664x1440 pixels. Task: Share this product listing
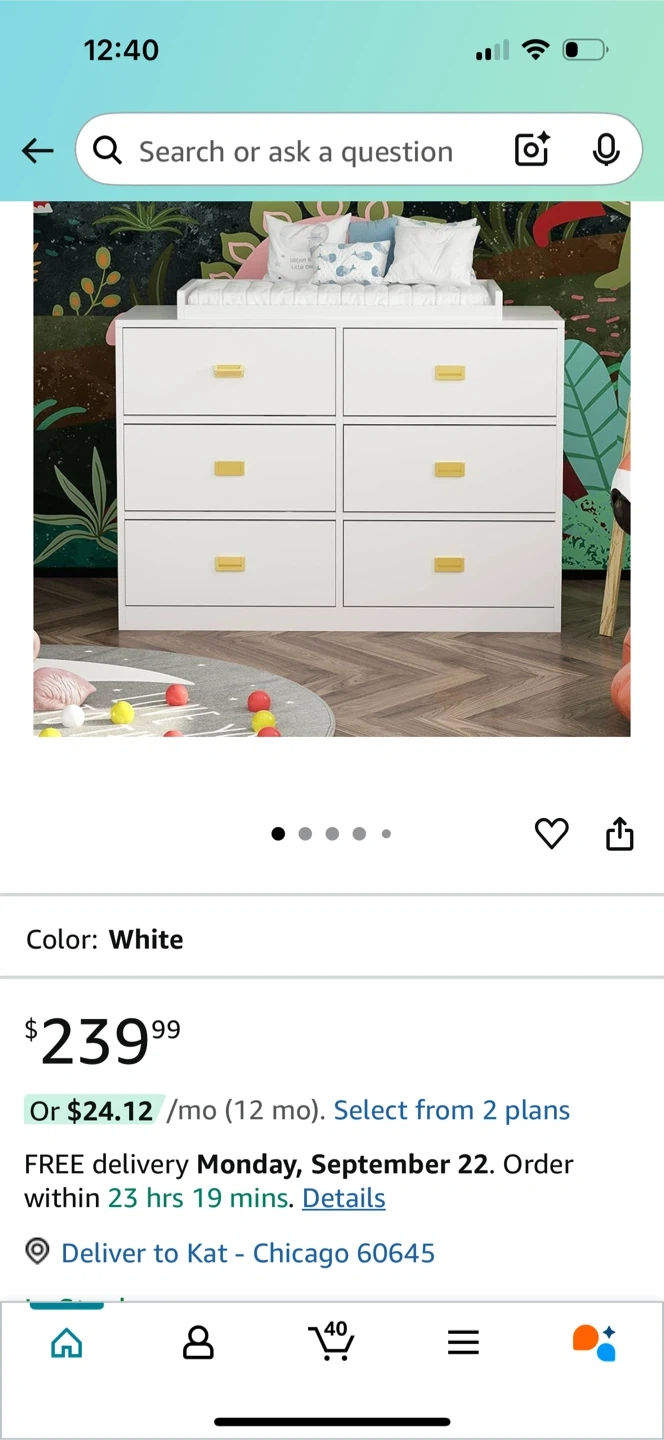tap(620, 833)
